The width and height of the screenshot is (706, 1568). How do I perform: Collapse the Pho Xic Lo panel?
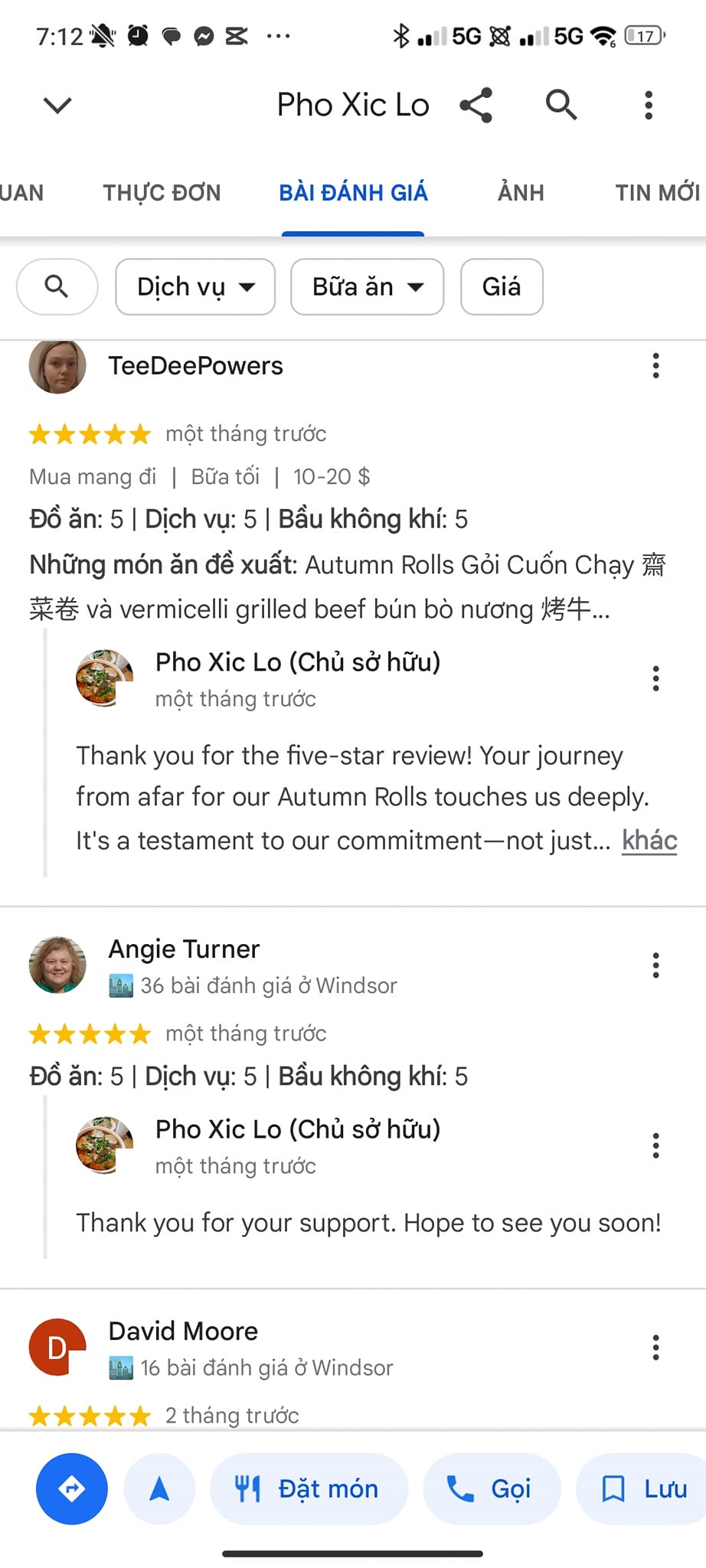point(57,105)
